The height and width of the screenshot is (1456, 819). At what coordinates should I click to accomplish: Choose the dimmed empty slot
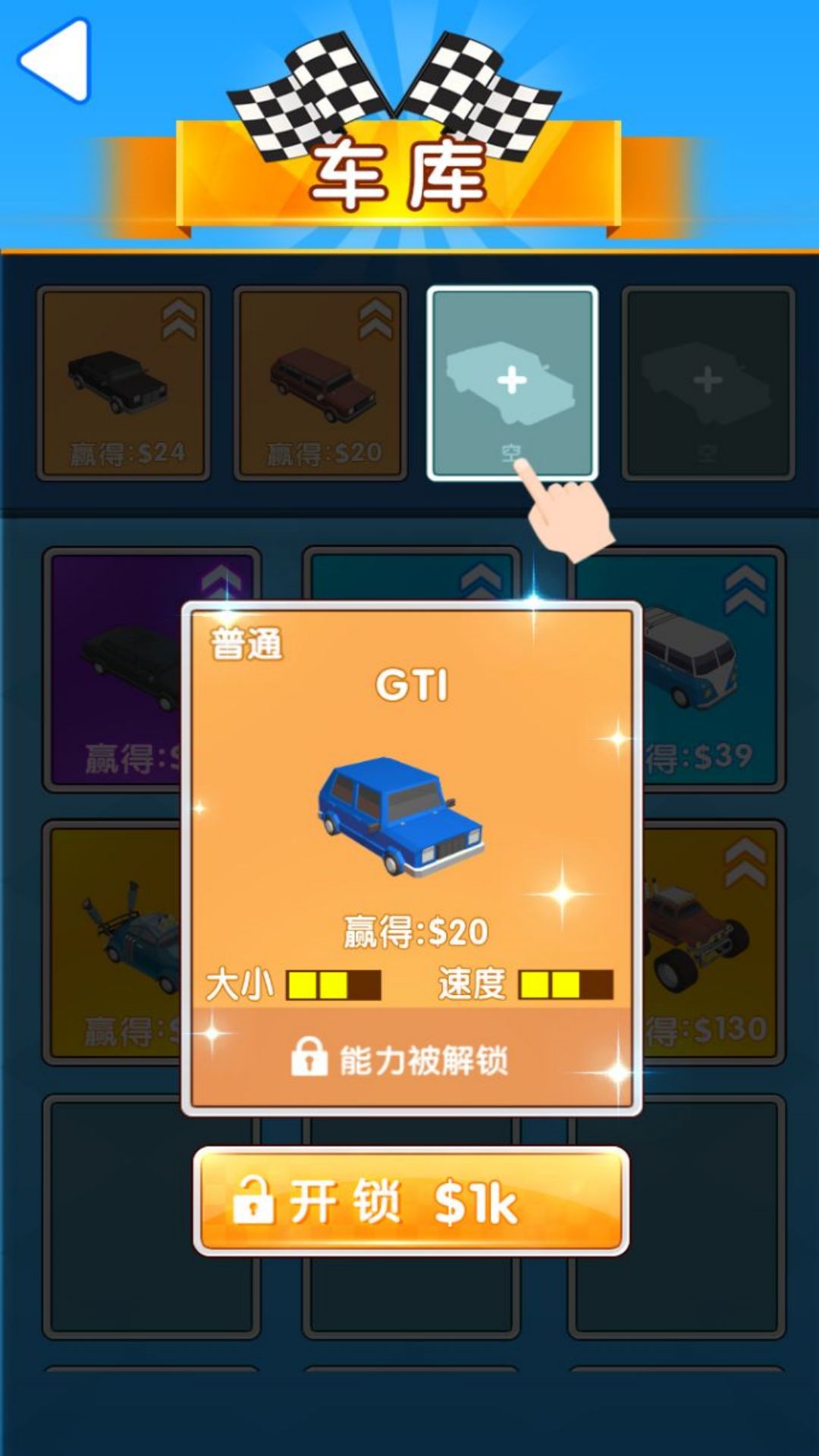coord(708,383)
